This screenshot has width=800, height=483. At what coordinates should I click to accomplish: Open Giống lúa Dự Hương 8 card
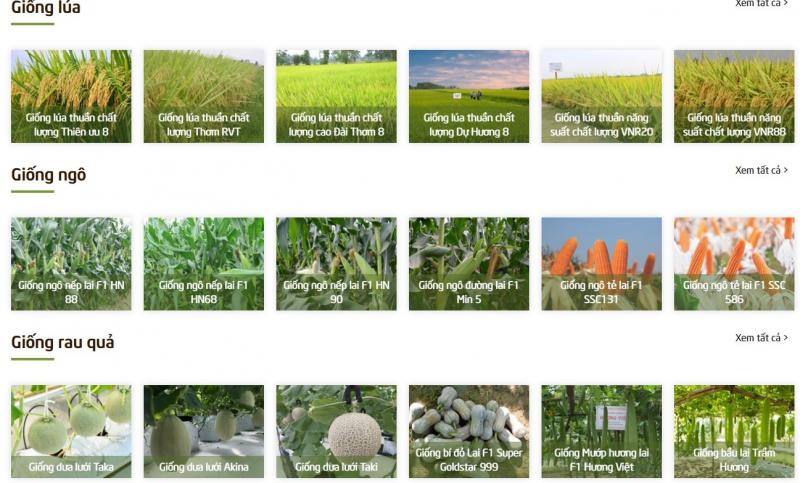click(468, 97)
